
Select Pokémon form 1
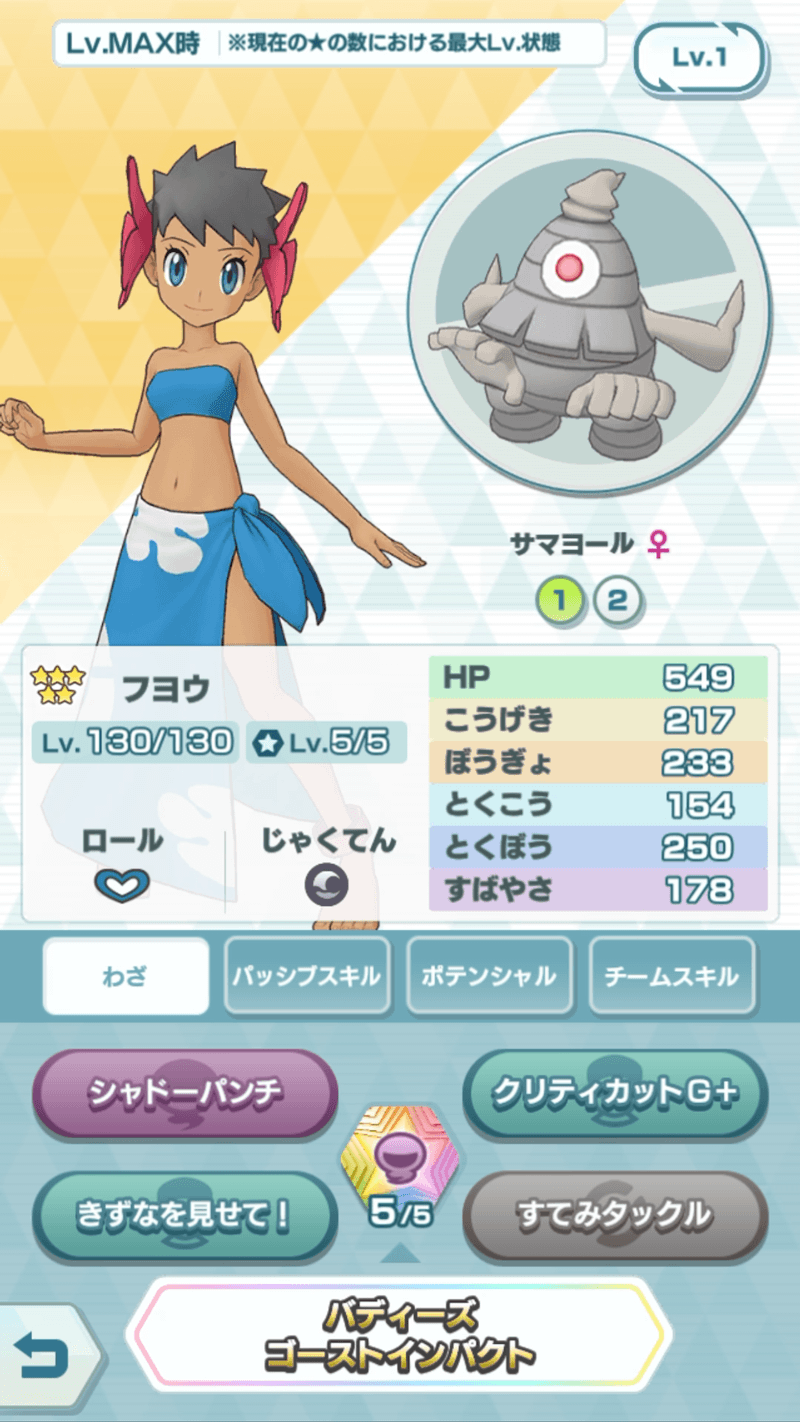click(560, 600)
